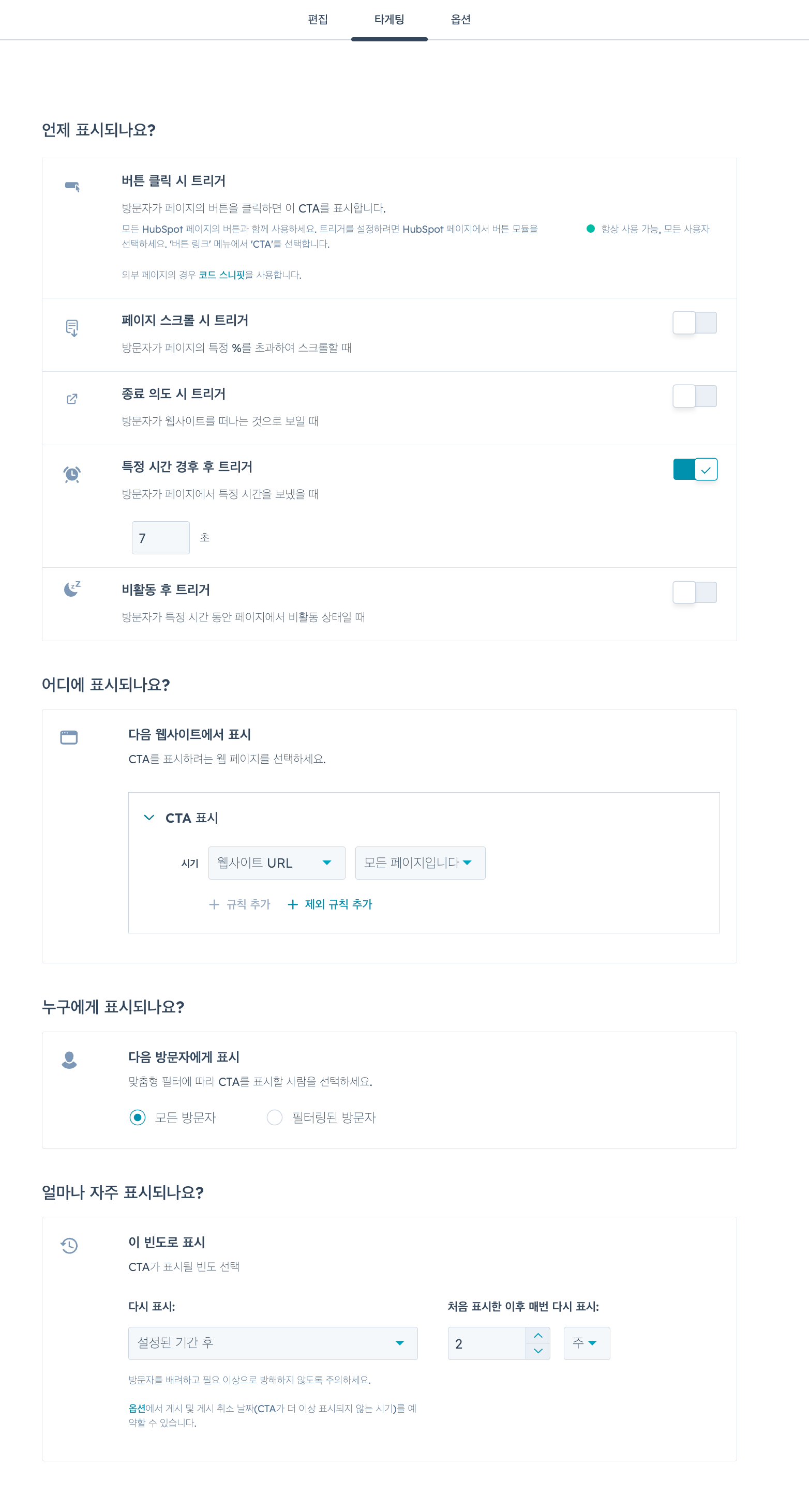Image resolution: width=809 pixels, height=1512 pixels.
Task: Open the 옵션 link in the frequency note
Action: pyautogui.click(x=136, y=1408)
